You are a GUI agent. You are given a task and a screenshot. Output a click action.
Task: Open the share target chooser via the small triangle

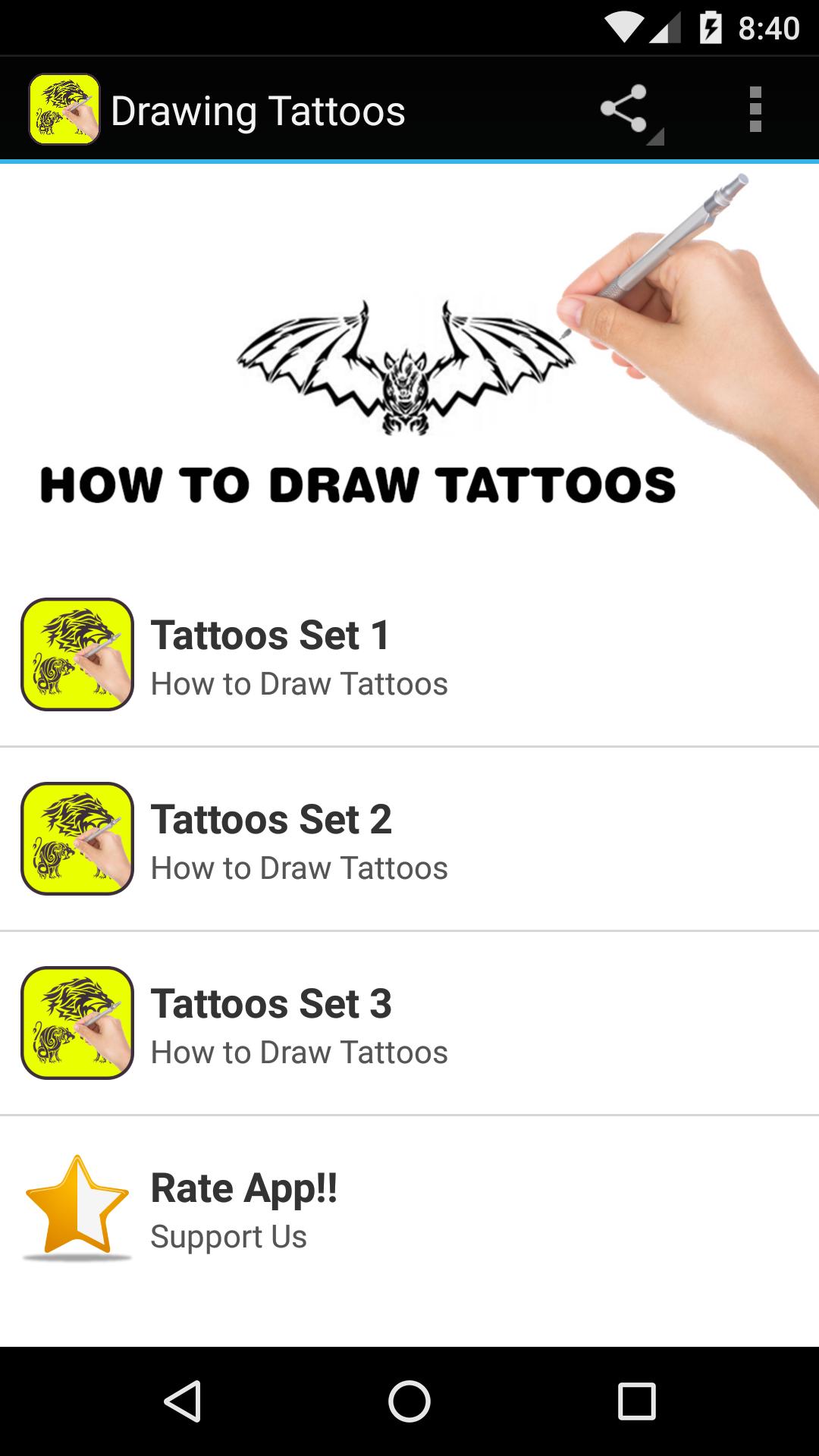click(x=655, y=135)
